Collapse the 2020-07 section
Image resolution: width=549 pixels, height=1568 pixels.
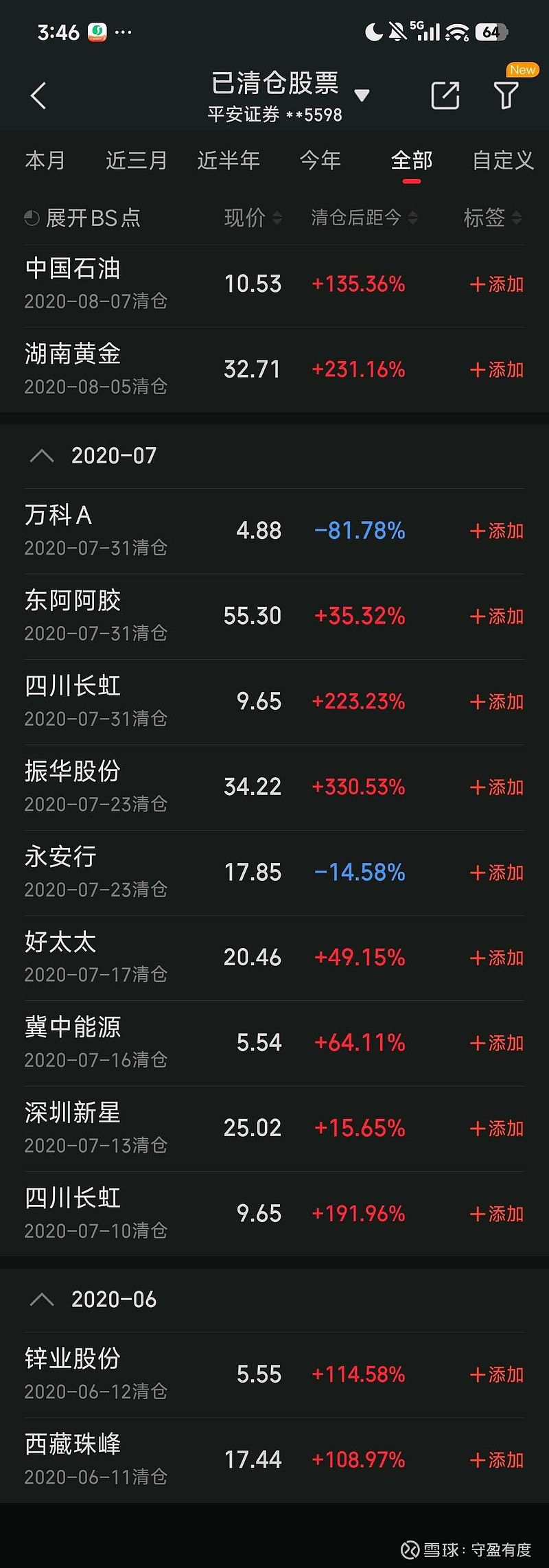click(x=42, y=455)
